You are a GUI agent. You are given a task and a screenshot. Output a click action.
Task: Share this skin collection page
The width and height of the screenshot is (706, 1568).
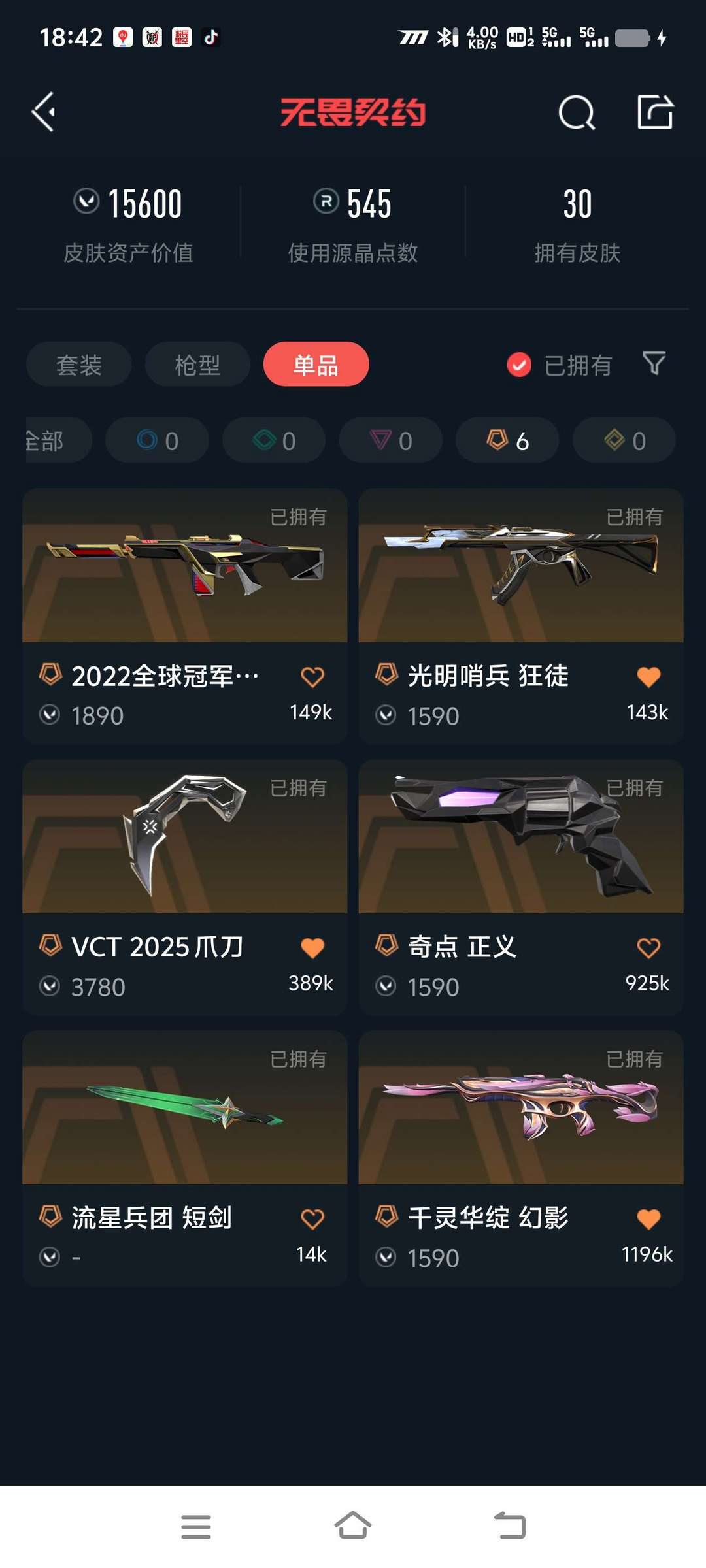(x=655, y=112)
